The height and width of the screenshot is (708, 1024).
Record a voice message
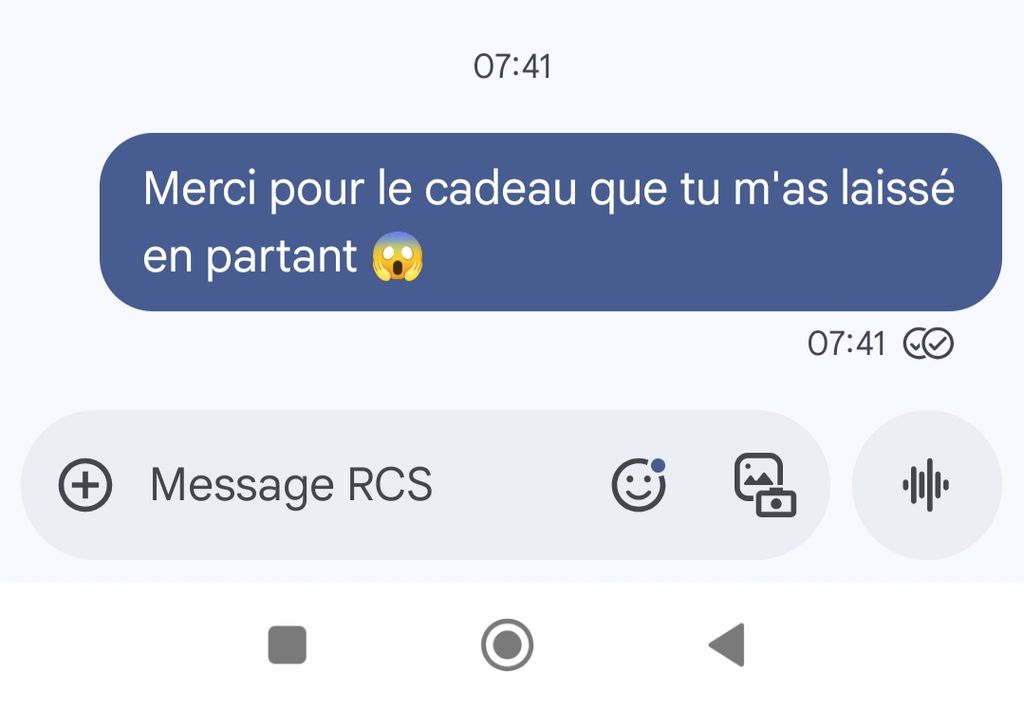pos(926,486)
